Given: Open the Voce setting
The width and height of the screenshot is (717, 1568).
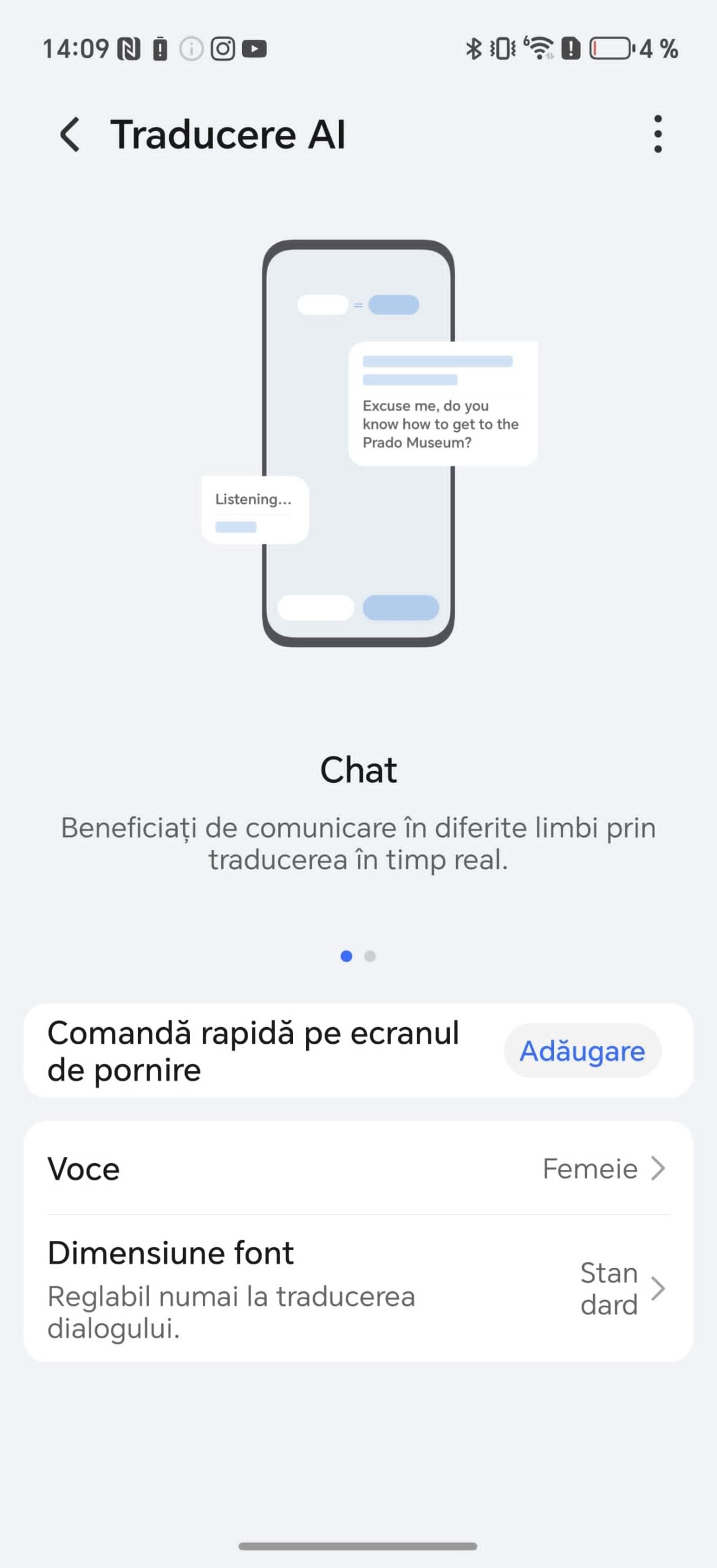Looking at the screenshot, I should click(358, 1169).
